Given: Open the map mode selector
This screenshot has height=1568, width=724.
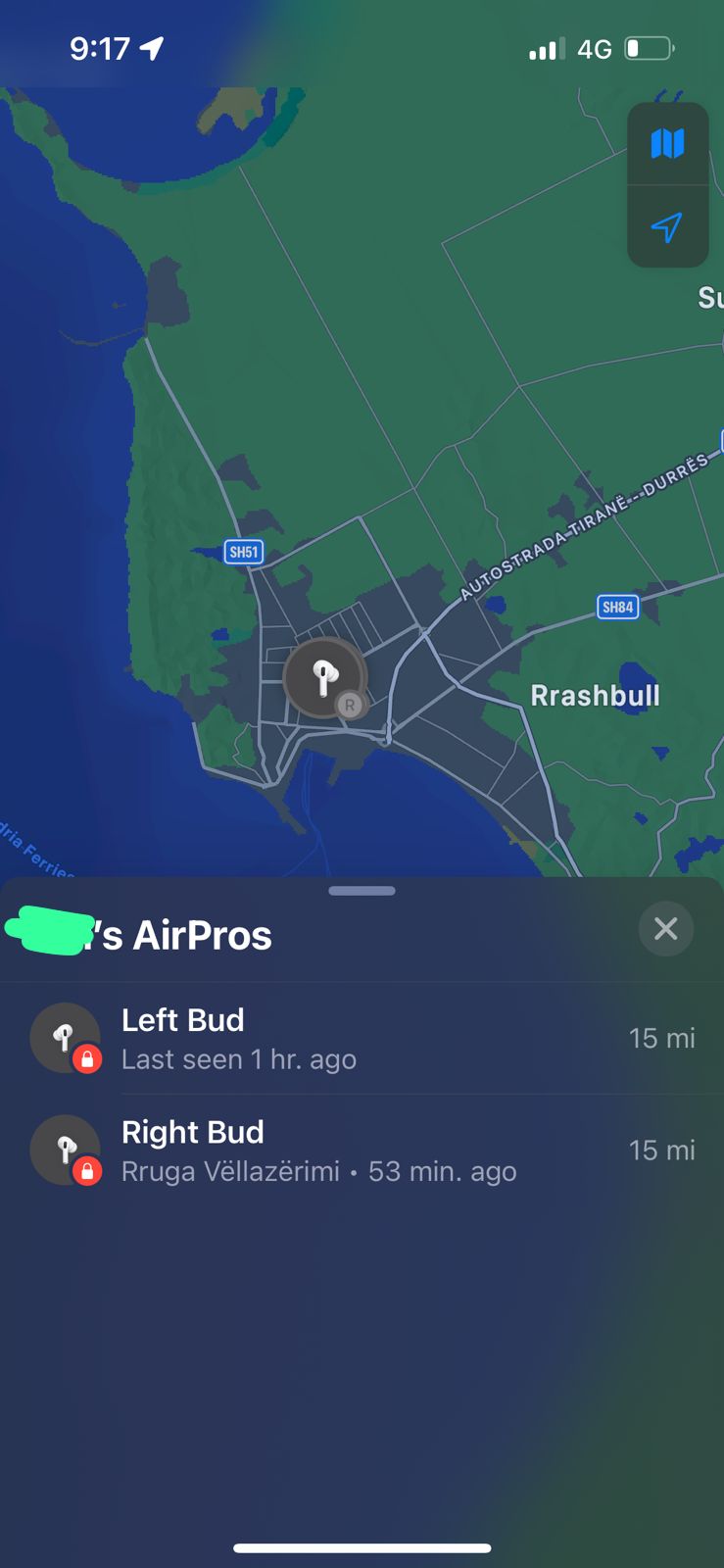Looking at the screenshot, I should tap(667, 144).
